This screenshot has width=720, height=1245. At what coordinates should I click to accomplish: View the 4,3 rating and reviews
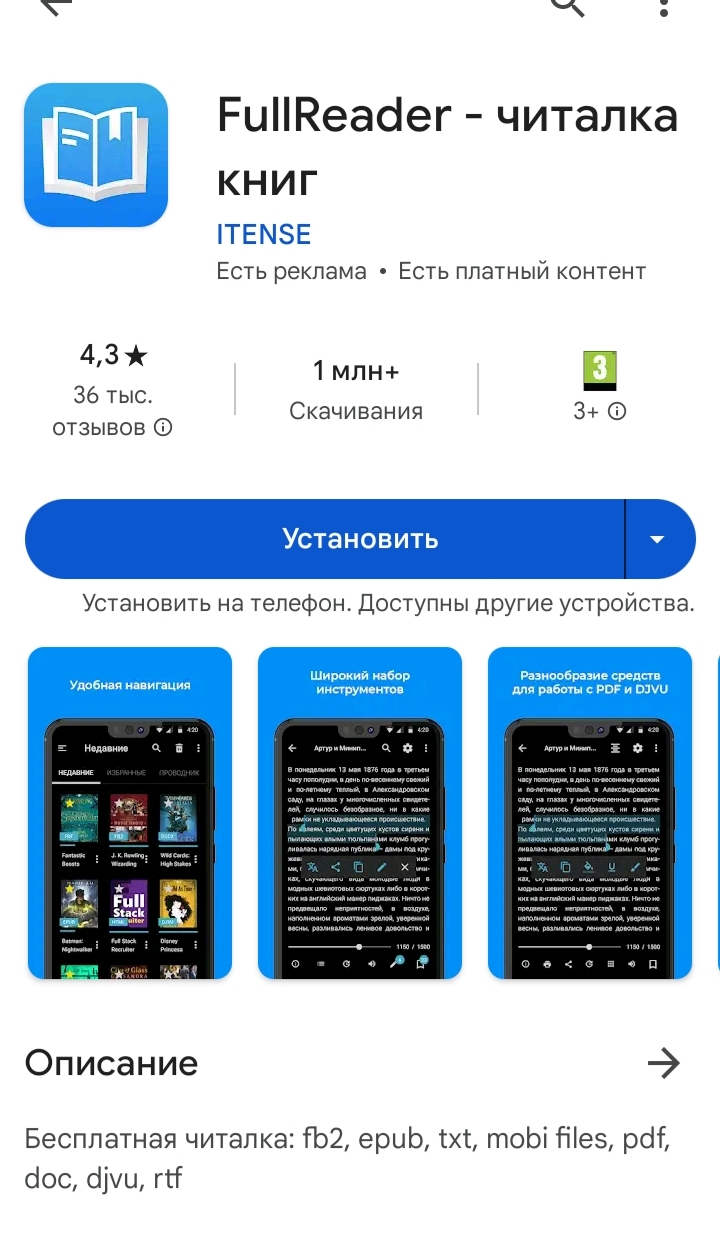[x=113, y=390]
